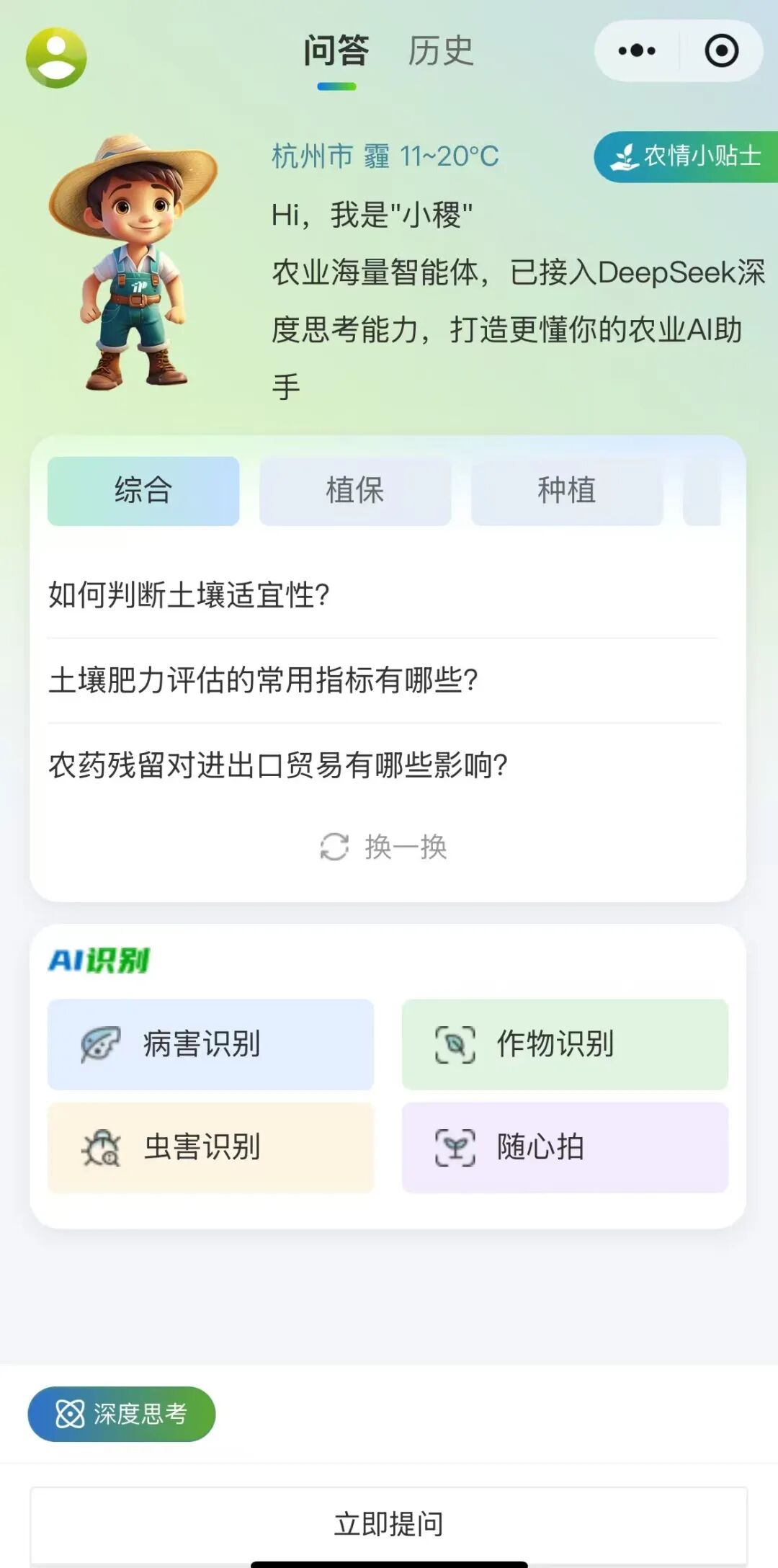Tap 立即提问 to ask a question

click(388, 1523)
